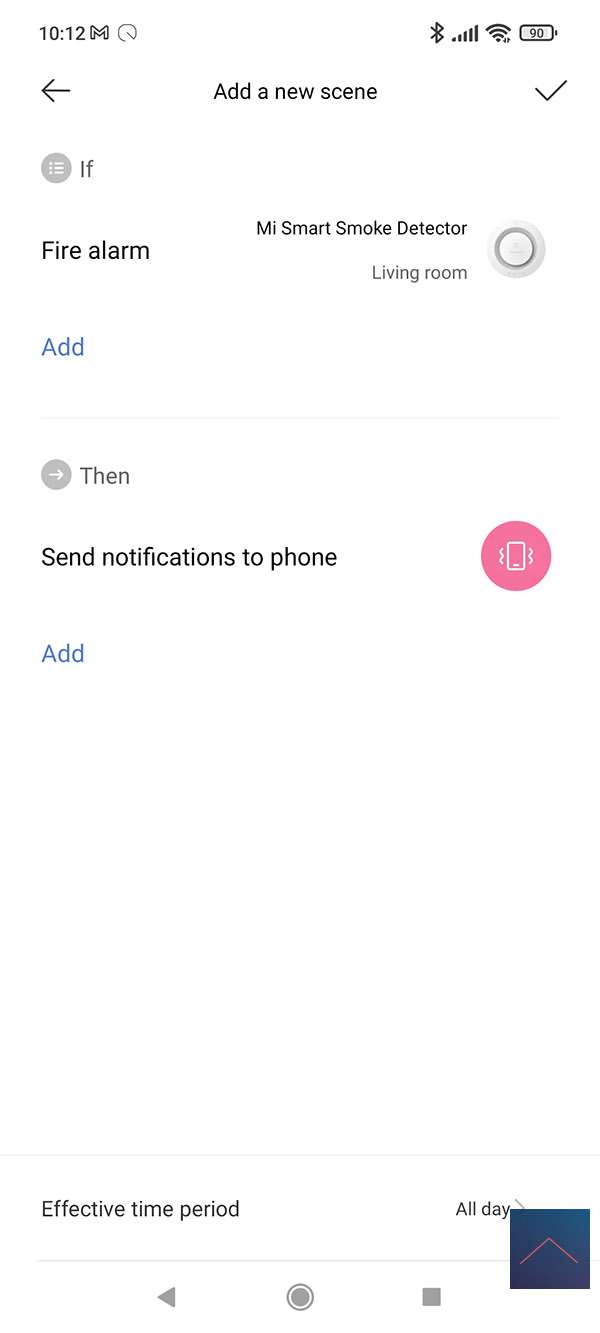Confirm the scene with the checkmark
The width and height of the screenshot is (600, 1333).
click(550, 91)
